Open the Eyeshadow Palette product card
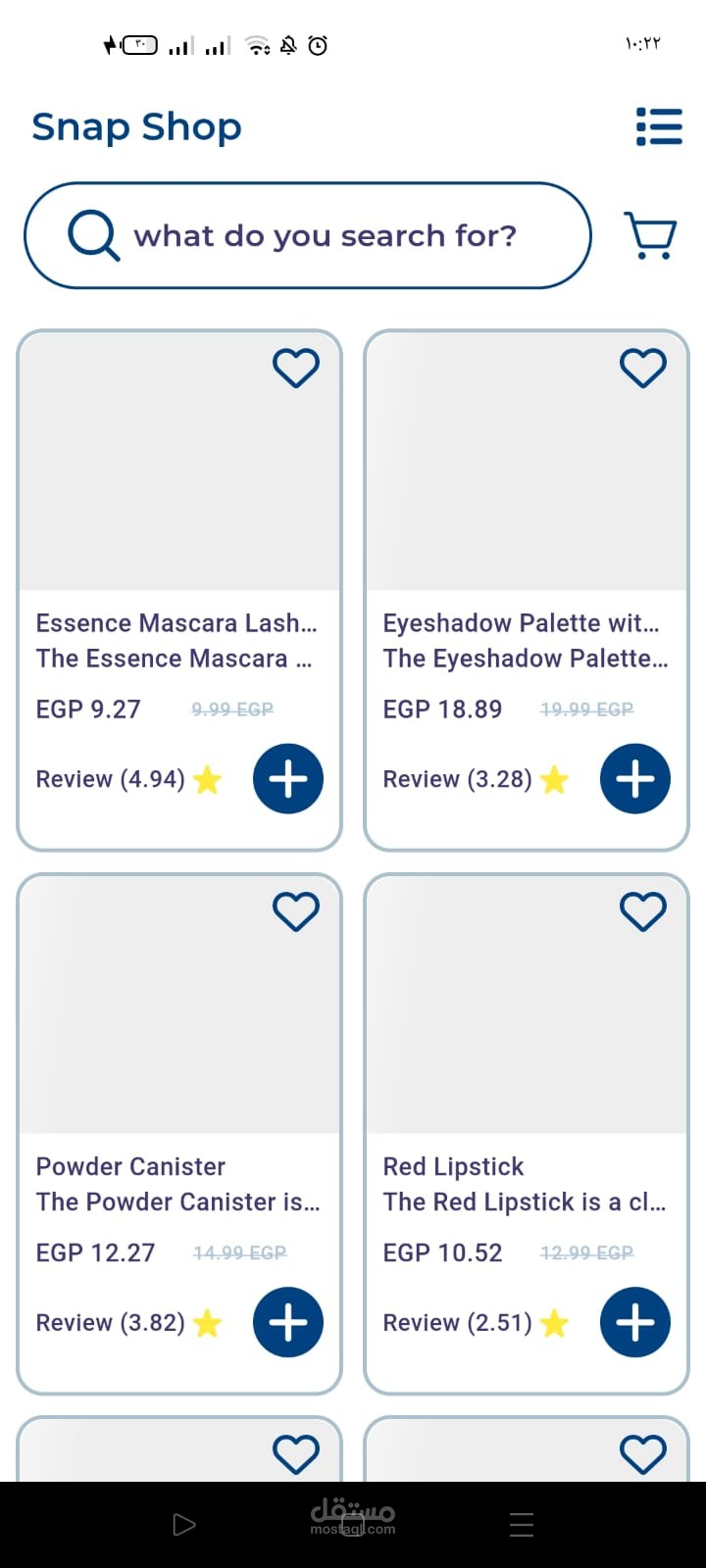Image resolution: width=706 pixels, height=1568 pixels. point(527,591)
